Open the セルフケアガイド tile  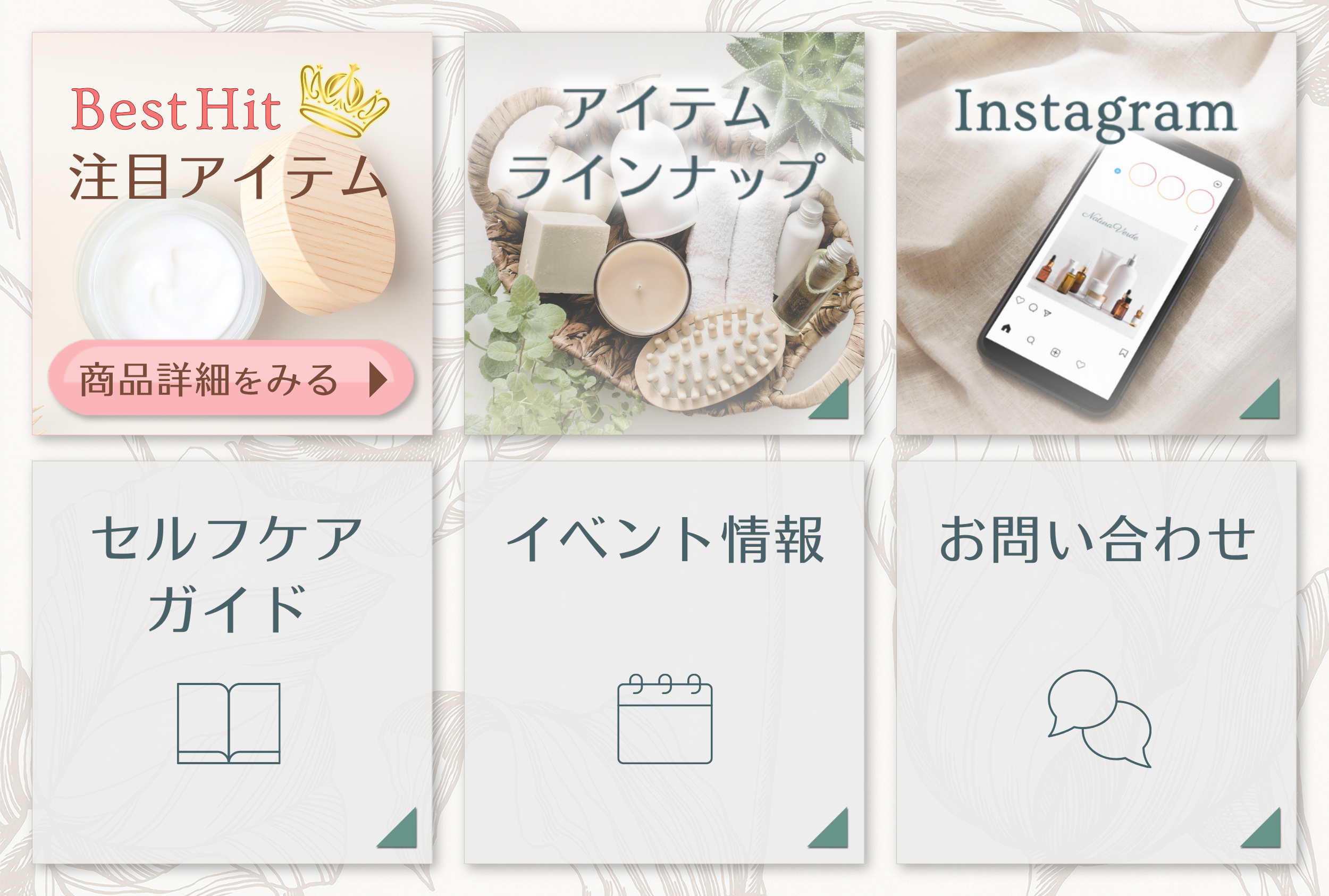tap(231, 662)
